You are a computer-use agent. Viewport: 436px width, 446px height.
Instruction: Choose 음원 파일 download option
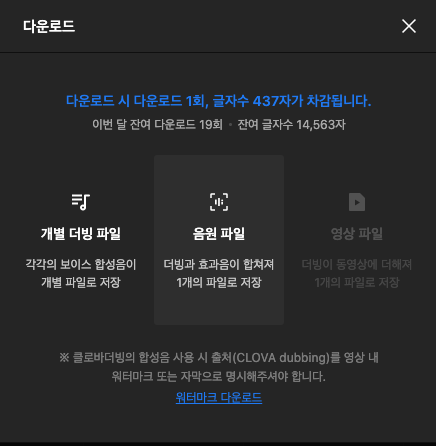click(219, 240)
